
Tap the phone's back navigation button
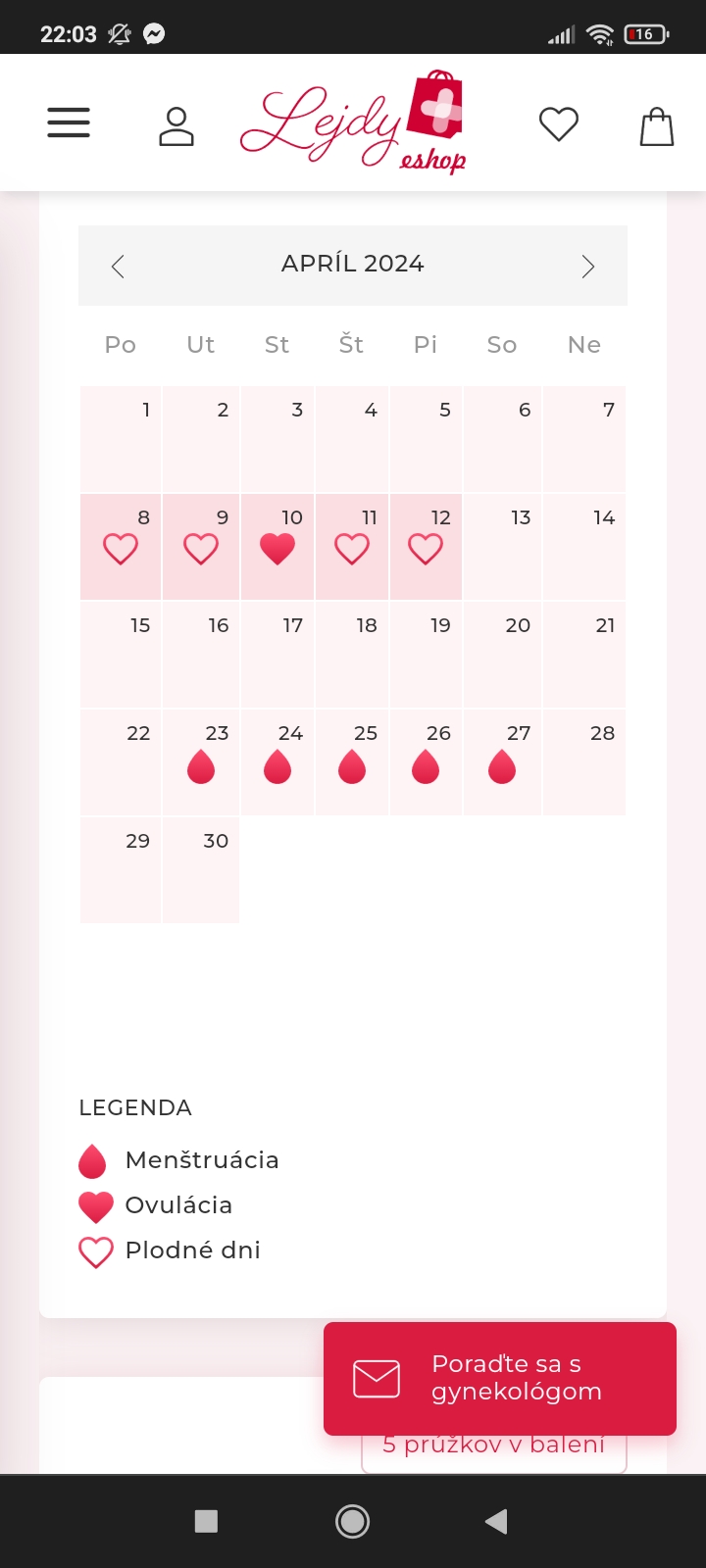coord(496,1521)
